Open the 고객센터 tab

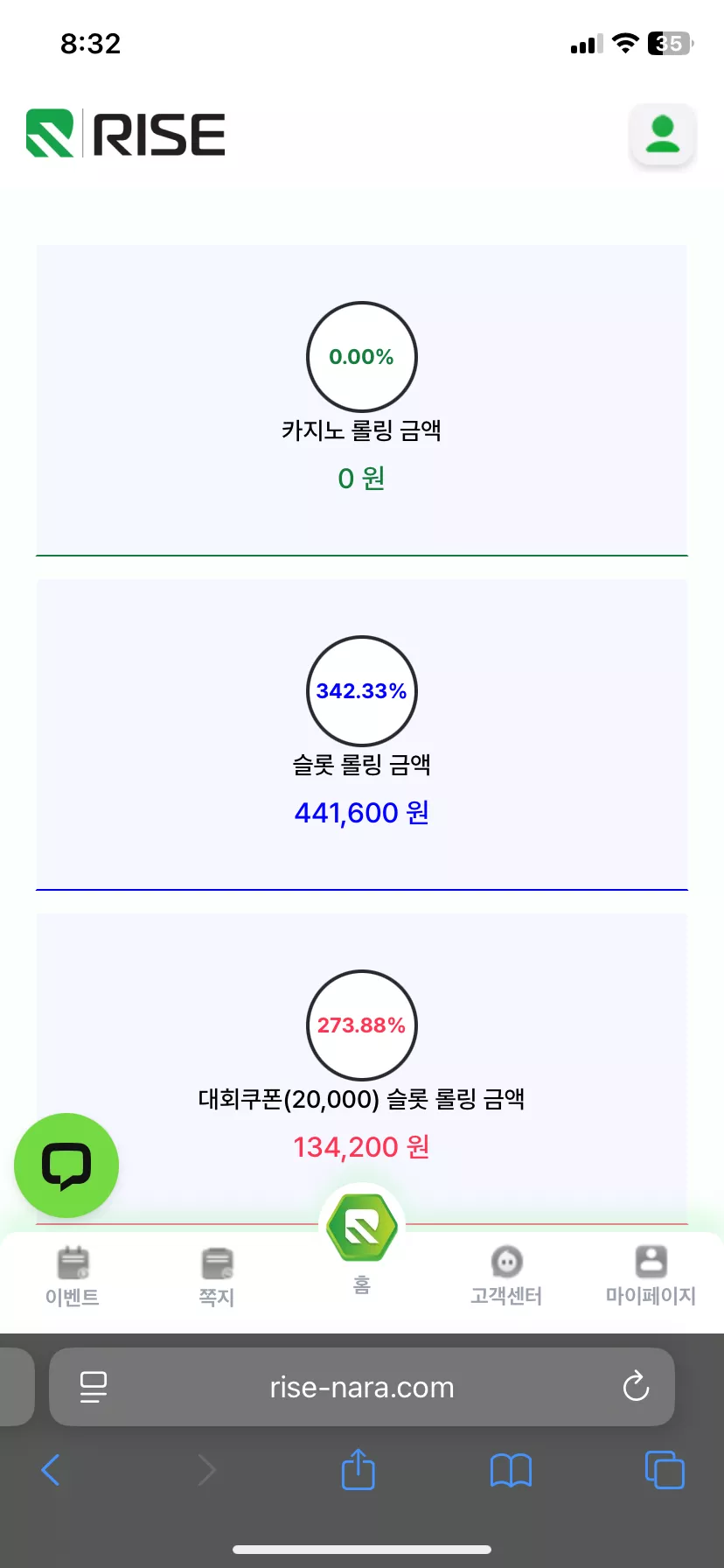[x=506, y=1277]
